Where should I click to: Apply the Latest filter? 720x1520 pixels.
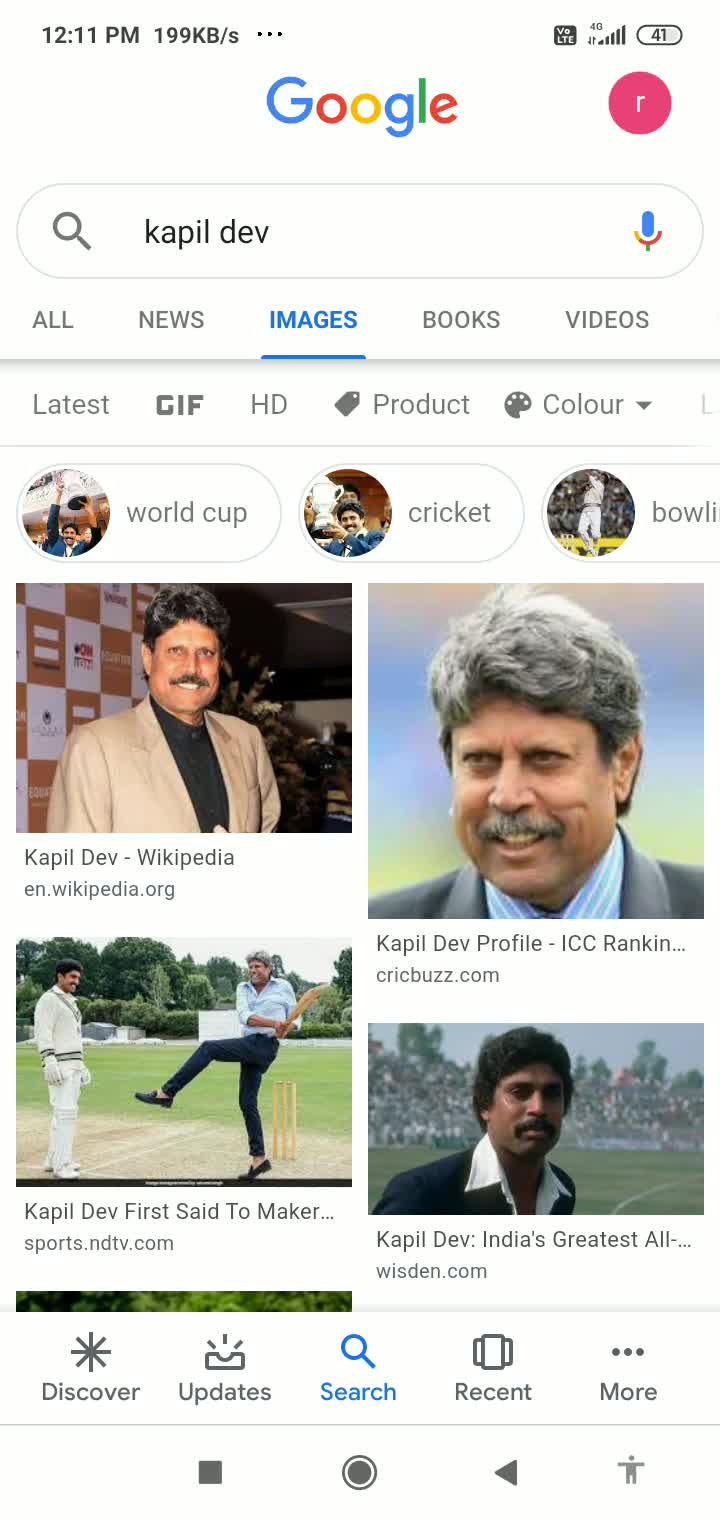click(x=71, y=405)
